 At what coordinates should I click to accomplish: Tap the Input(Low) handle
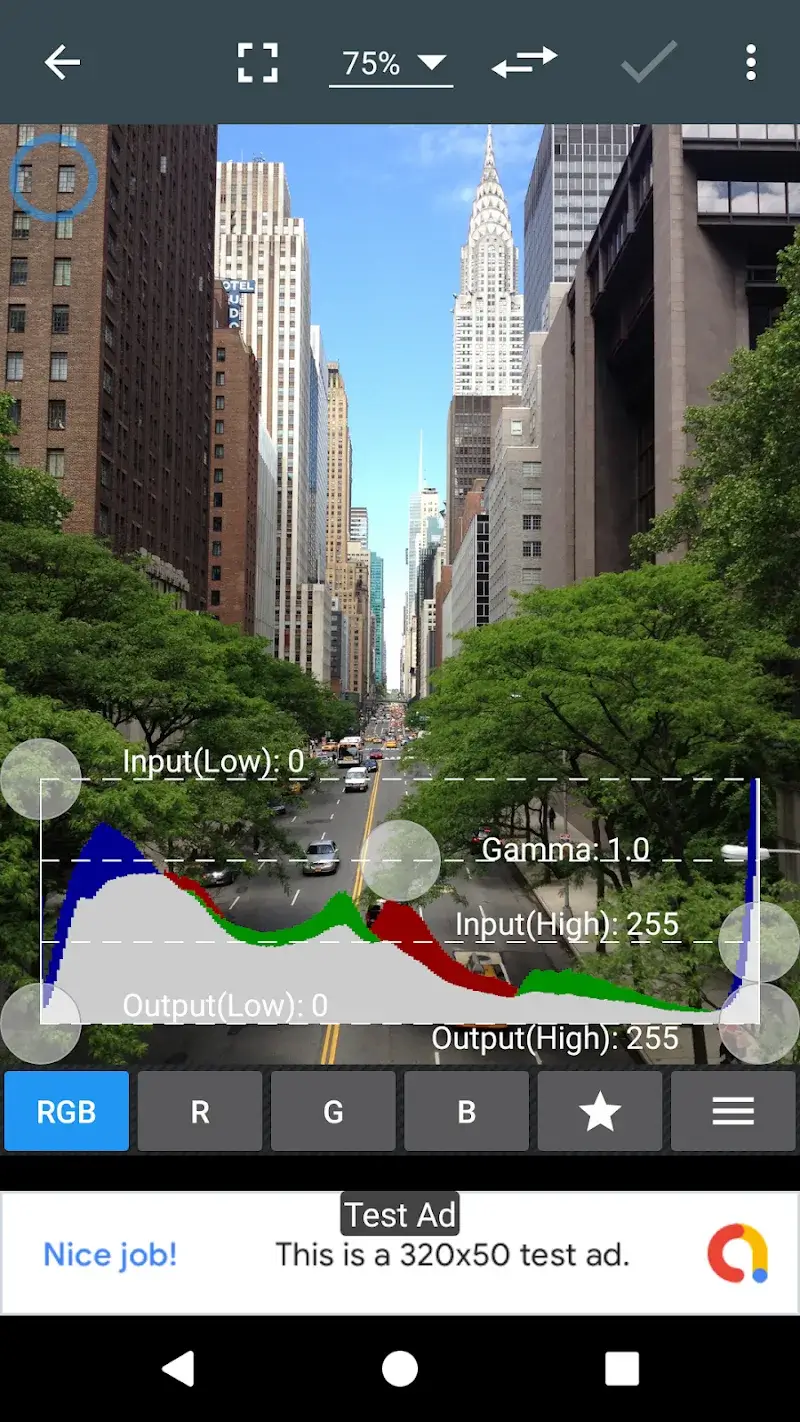[x=40, y=779]
